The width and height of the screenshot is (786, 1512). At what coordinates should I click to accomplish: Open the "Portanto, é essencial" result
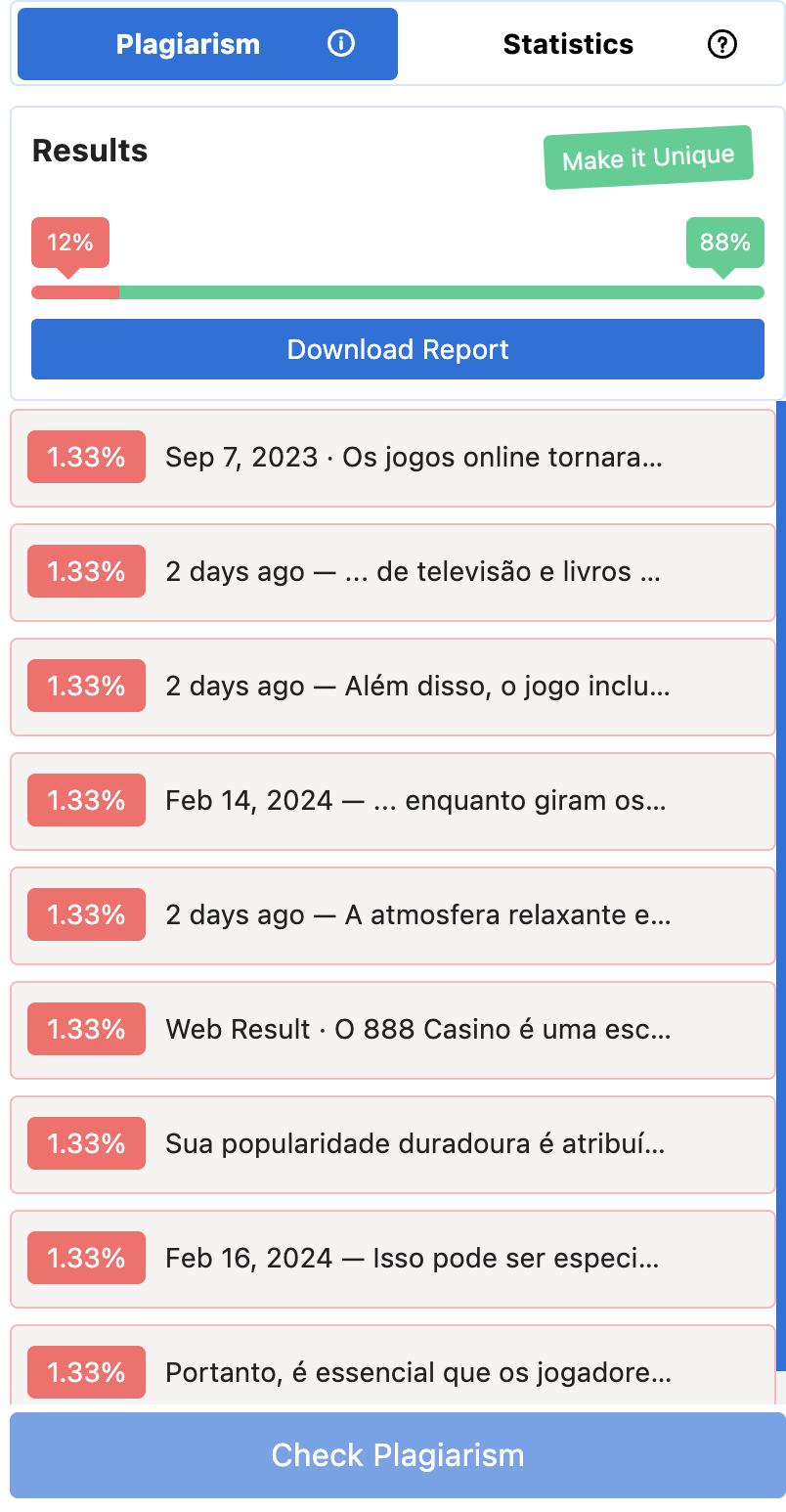[x=392, y=1365]
